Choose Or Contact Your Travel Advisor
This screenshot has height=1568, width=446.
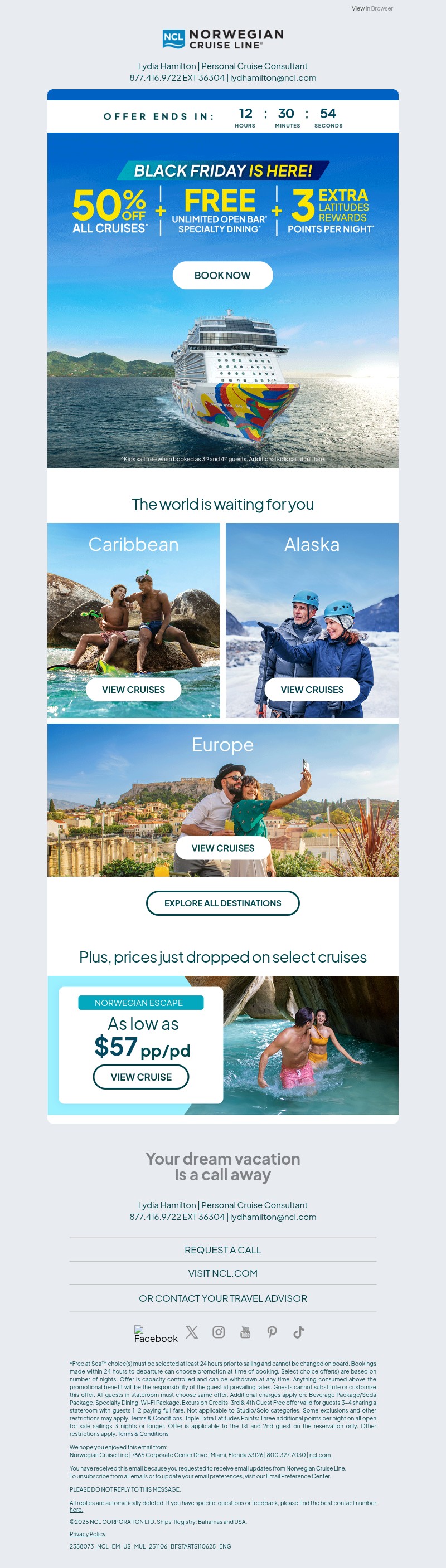pos(223,1298)
